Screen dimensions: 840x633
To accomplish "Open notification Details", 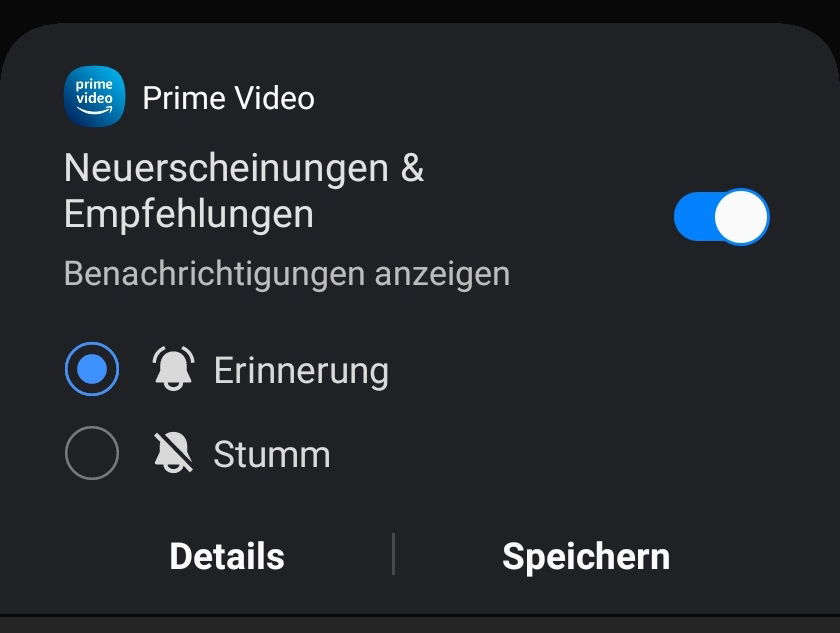I will [x=227, y=556].
